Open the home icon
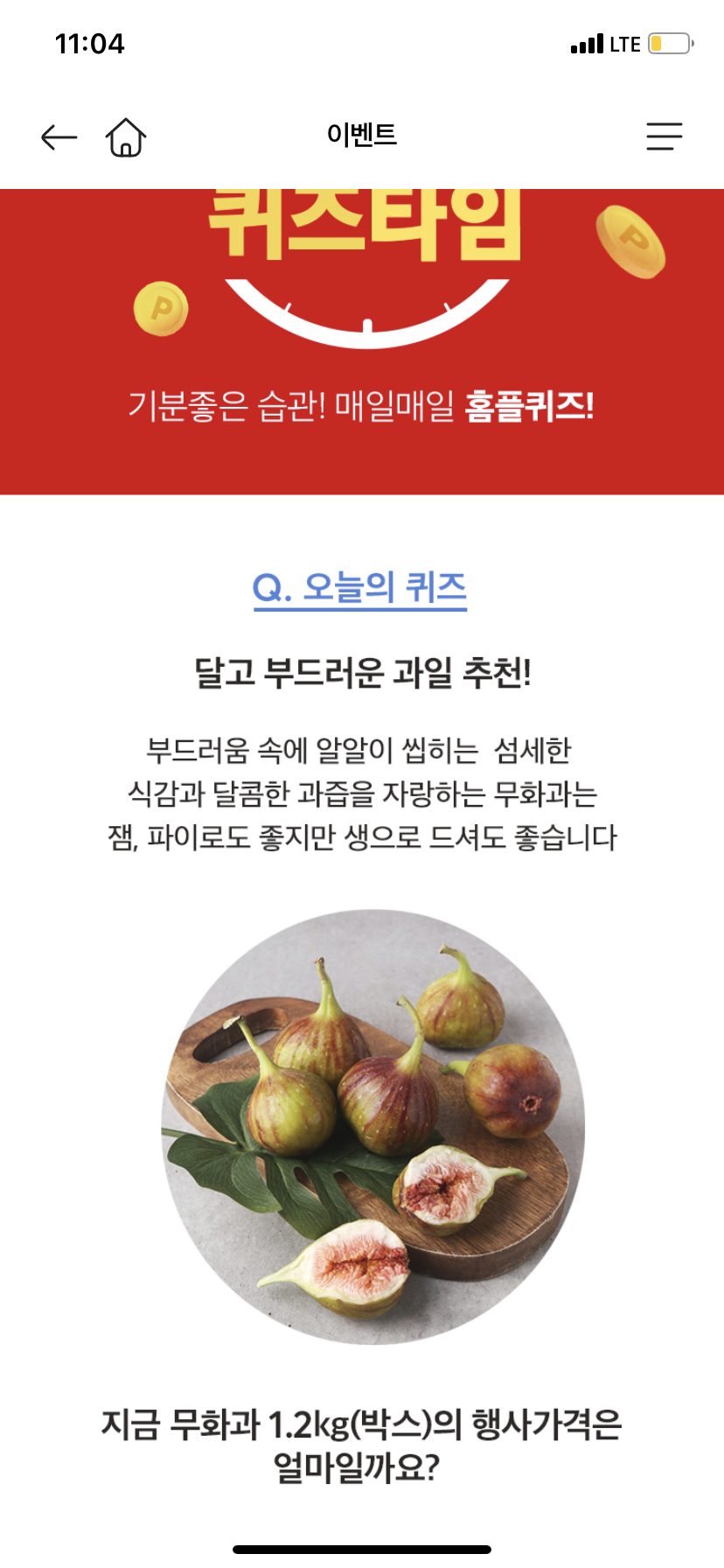This screenshot has height=1568, width=724. coord(126,136)
